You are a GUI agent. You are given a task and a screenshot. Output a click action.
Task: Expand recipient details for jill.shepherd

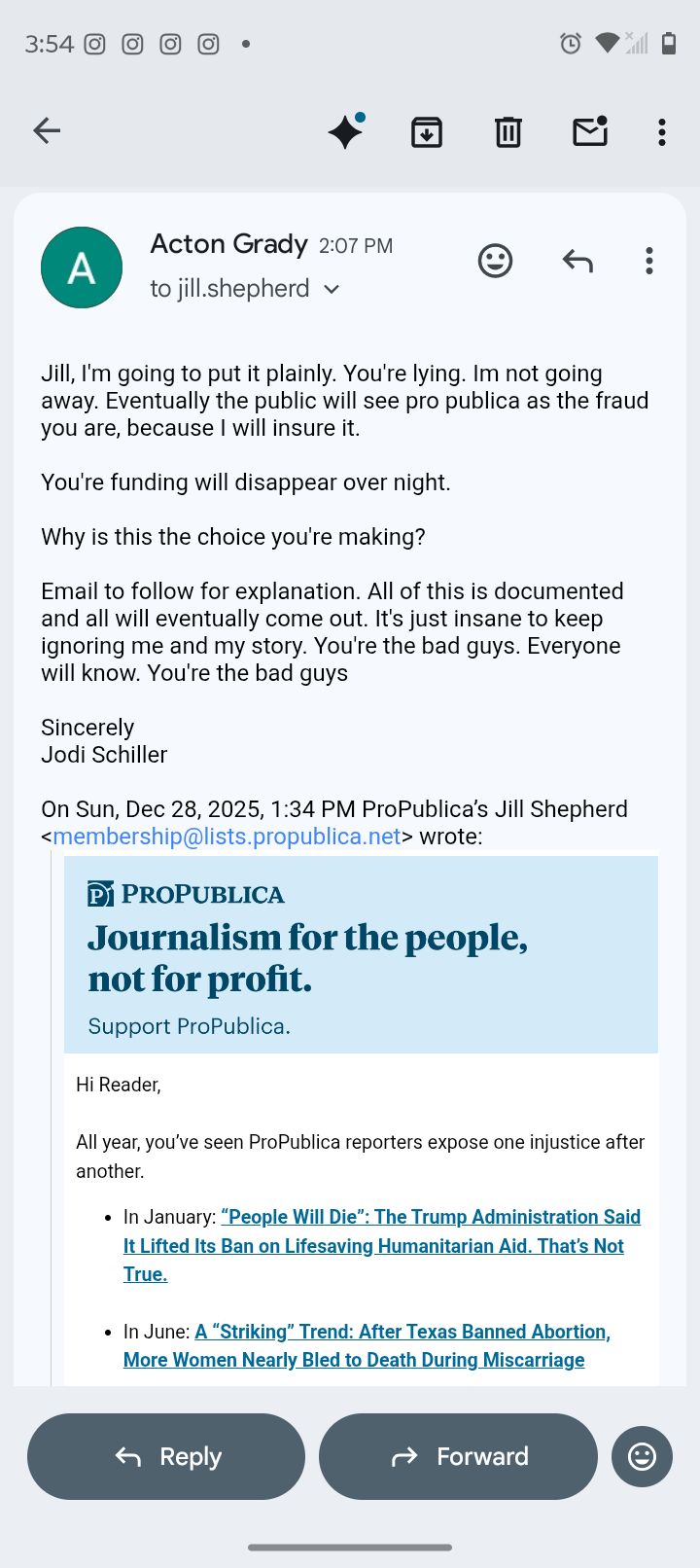331,289
